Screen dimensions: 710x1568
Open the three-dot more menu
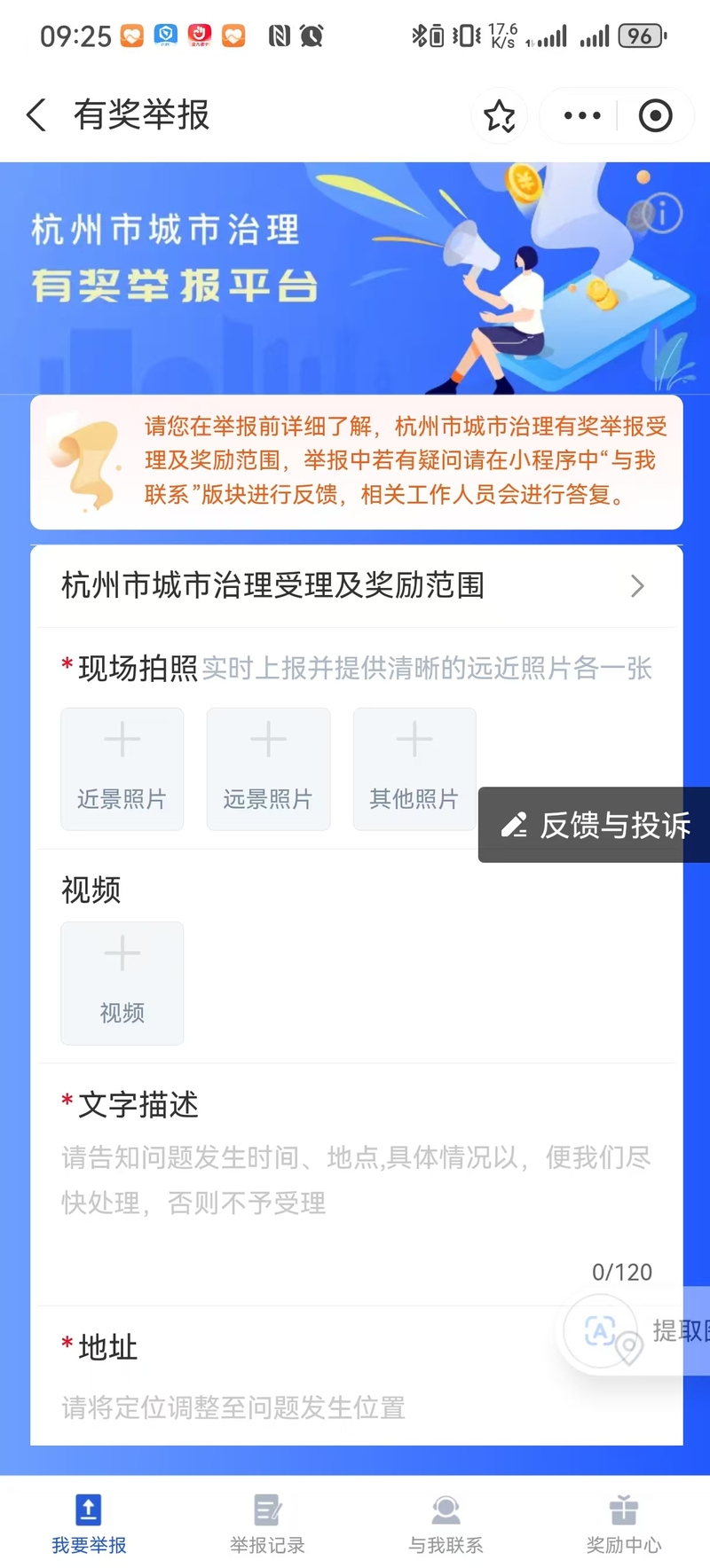(582, 116)
